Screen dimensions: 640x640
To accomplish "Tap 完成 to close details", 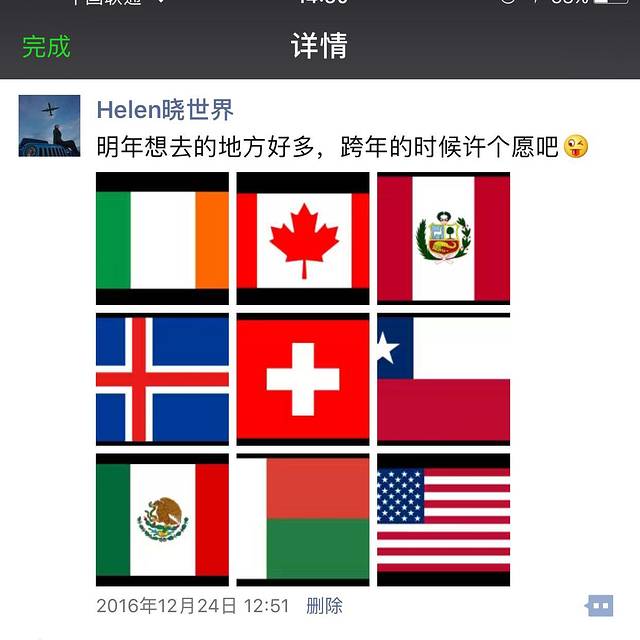I will [47, 46].
